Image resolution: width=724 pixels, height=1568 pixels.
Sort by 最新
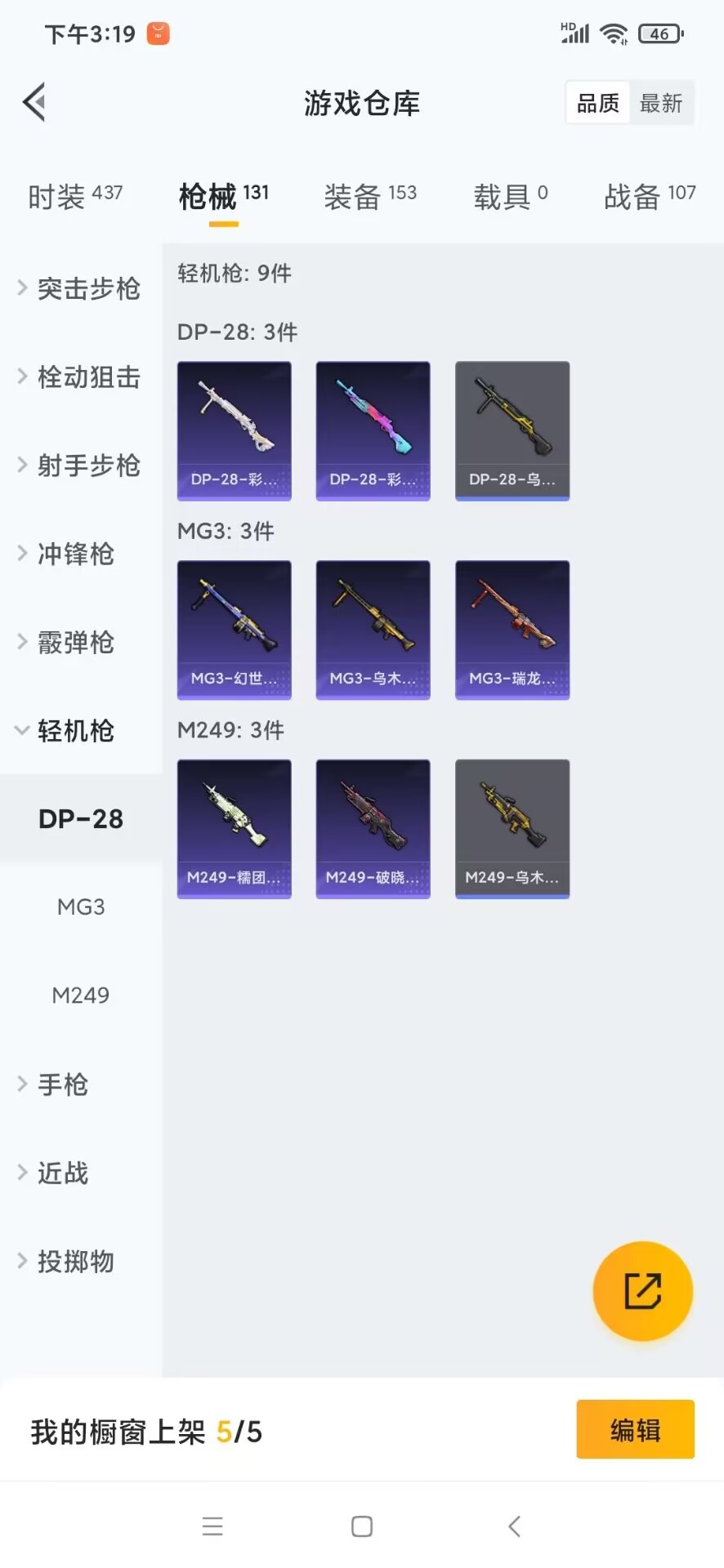tap(660, 103)
